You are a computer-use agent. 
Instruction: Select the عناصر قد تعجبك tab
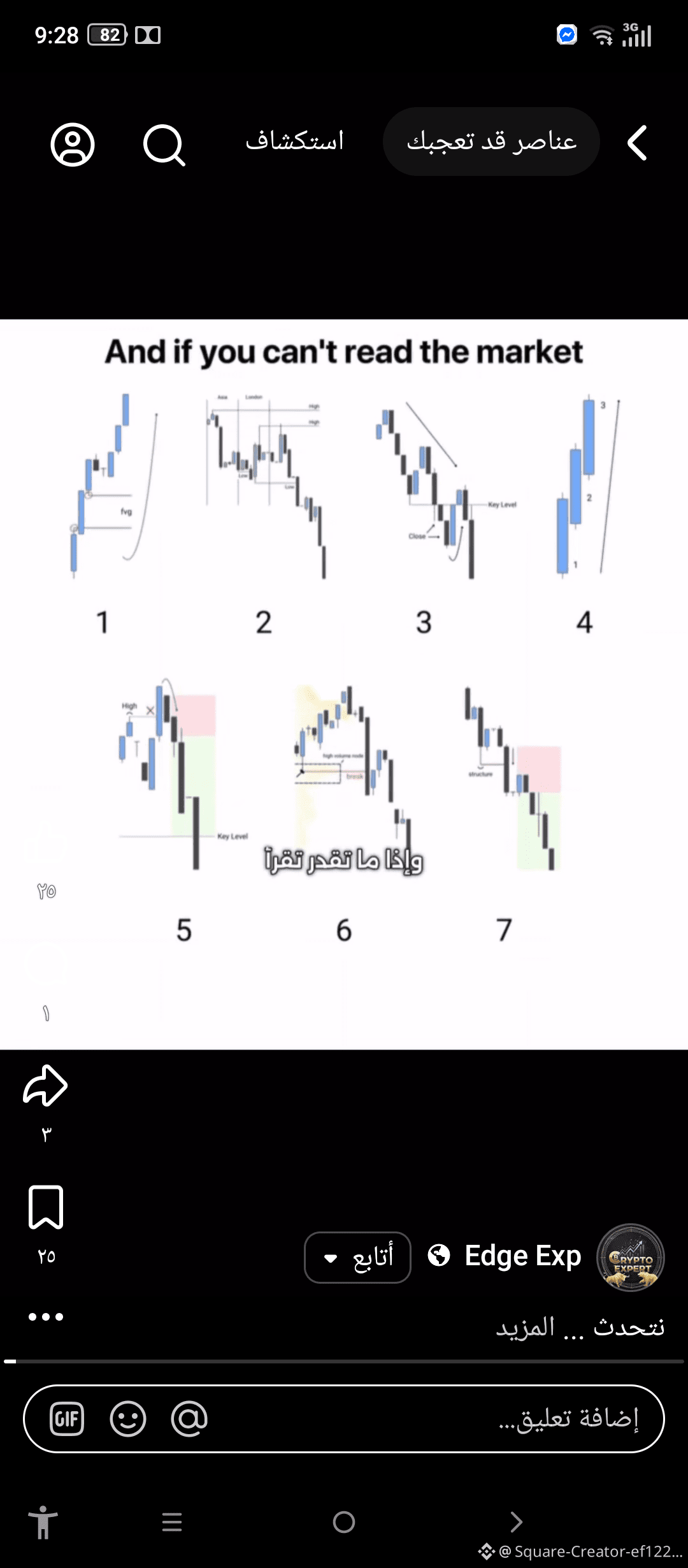(491, 142)
